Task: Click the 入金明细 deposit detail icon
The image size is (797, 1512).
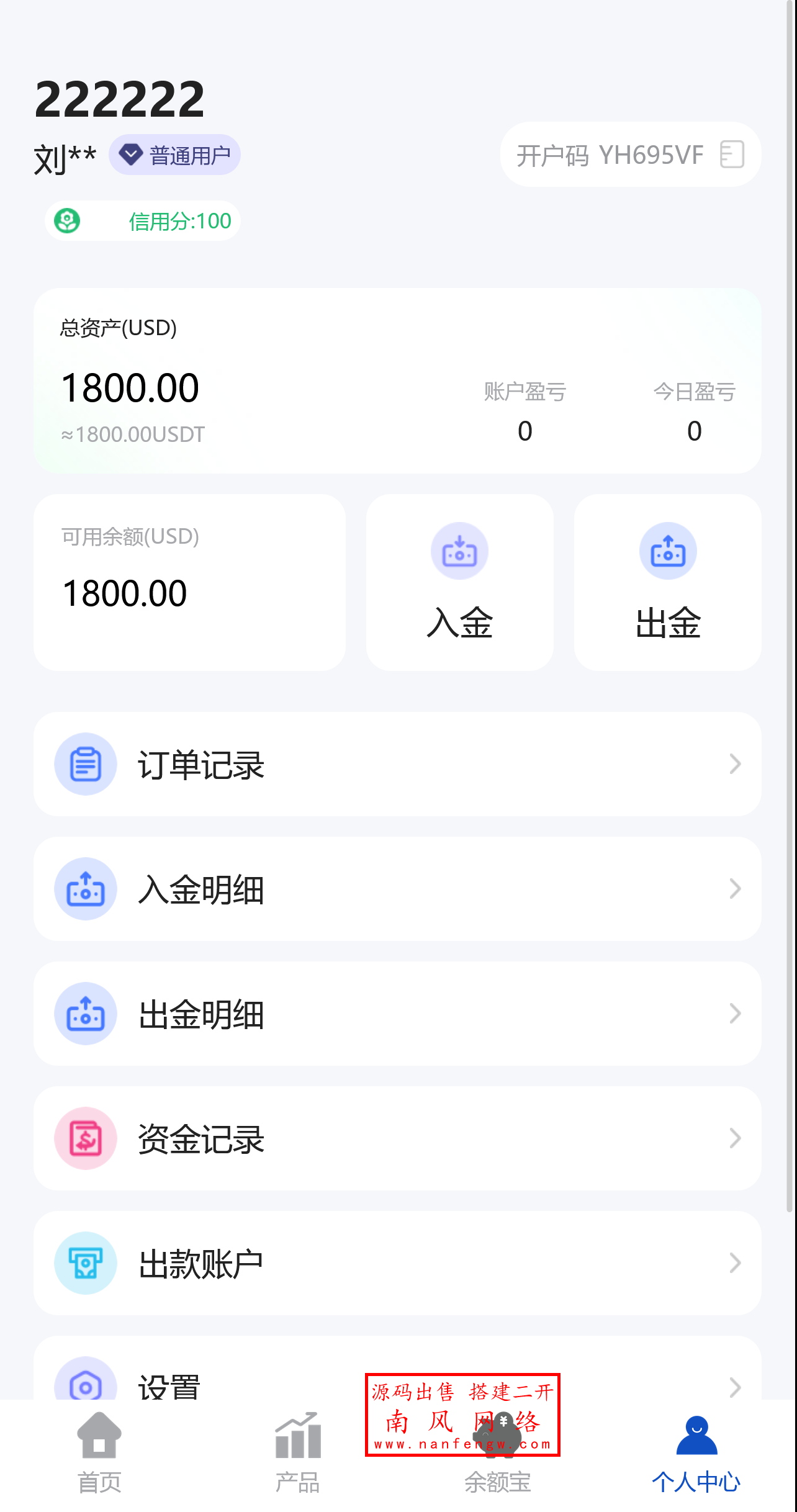Action: [x=86, y=889]
